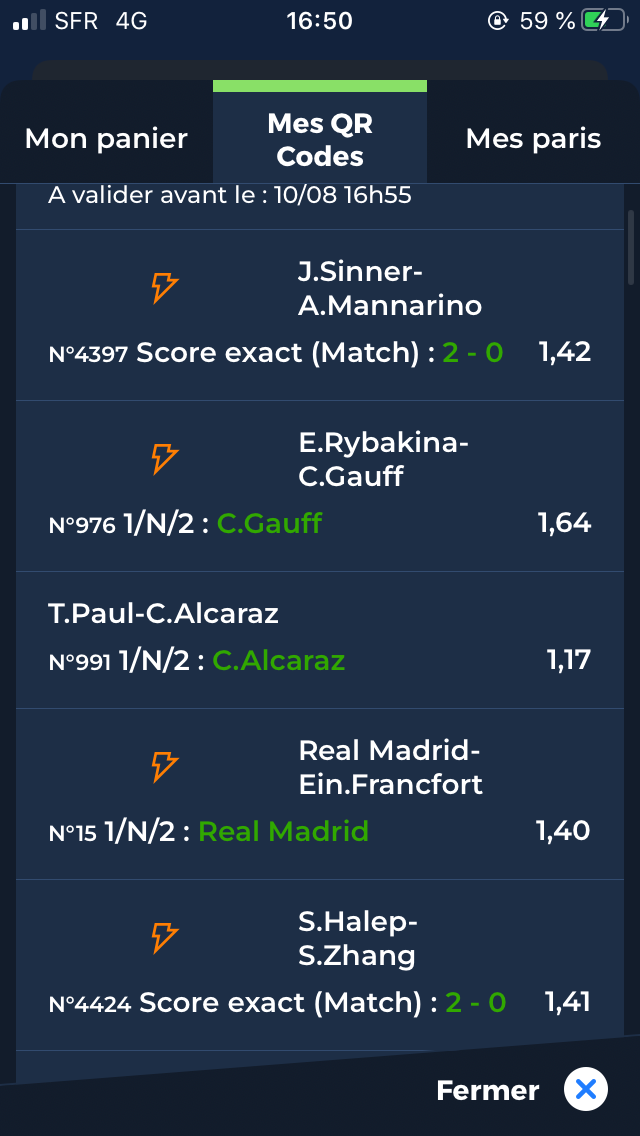The width and height of the screenshot is (640, 1136).
Task: Close the panel with Fermer
Action: (x=522, y=1090)
